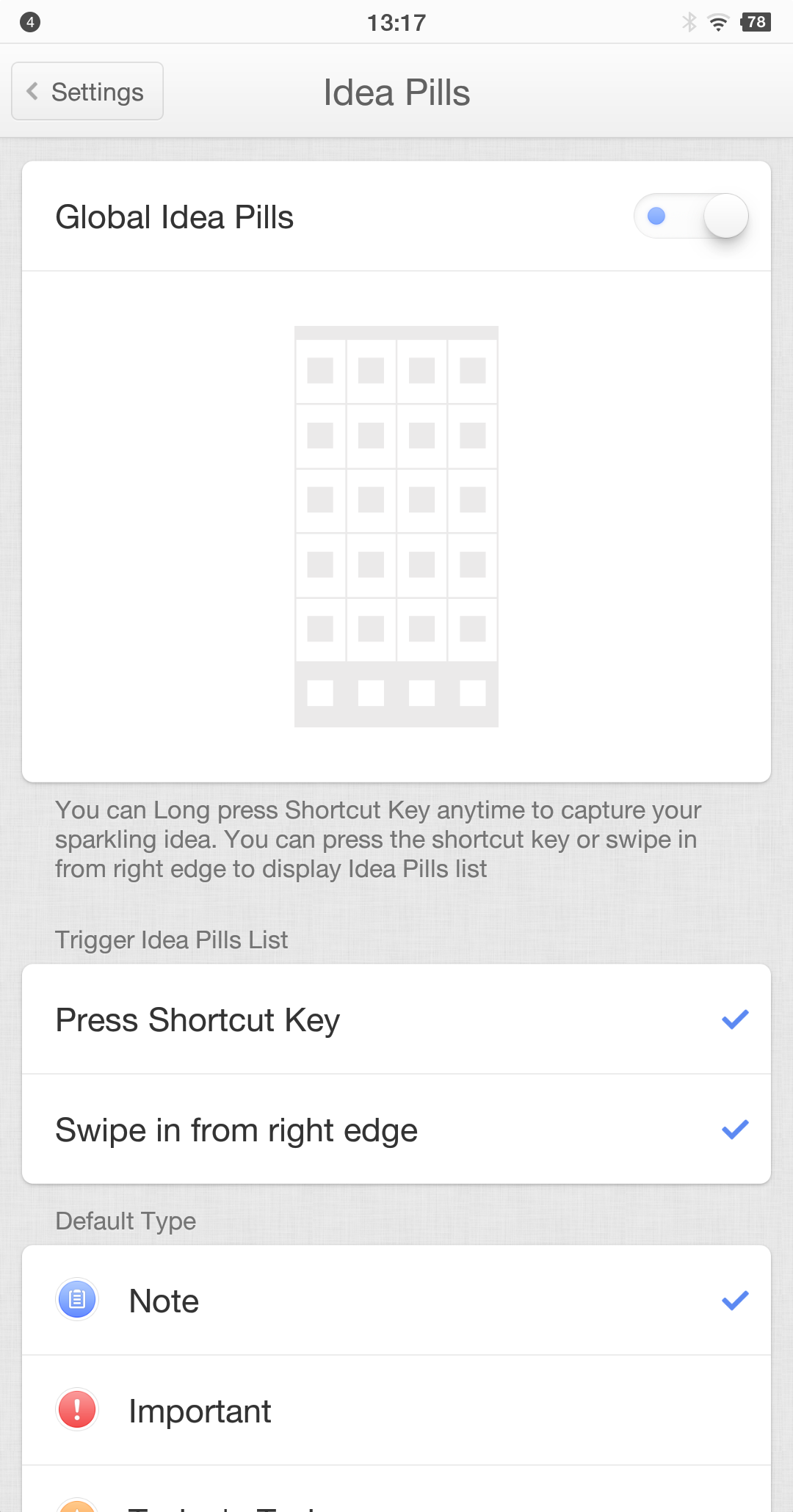
Task: Choose Note as default type
Action: [396, 1301]
